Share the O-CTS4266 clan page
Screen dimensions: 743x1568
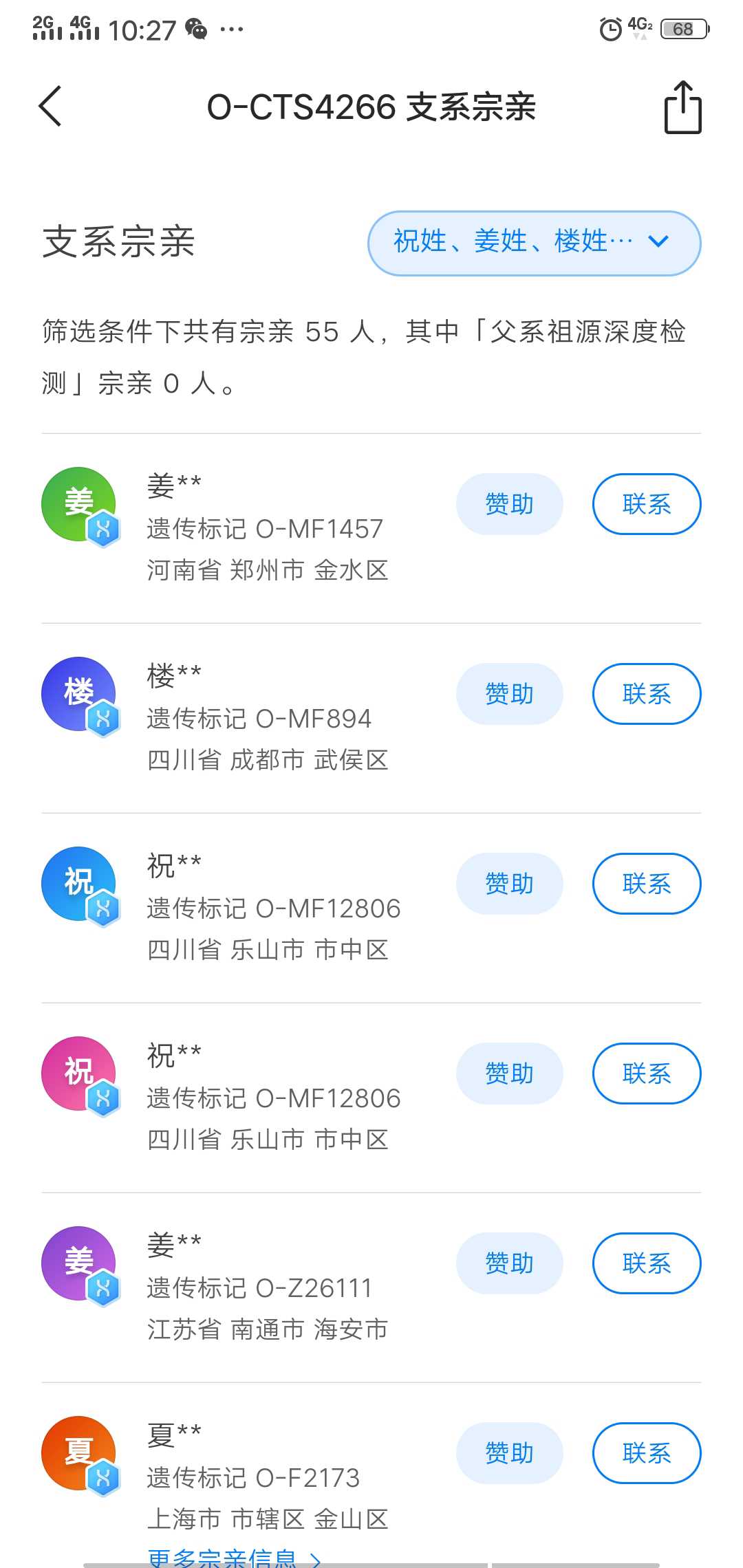click(x=682, y=107)
